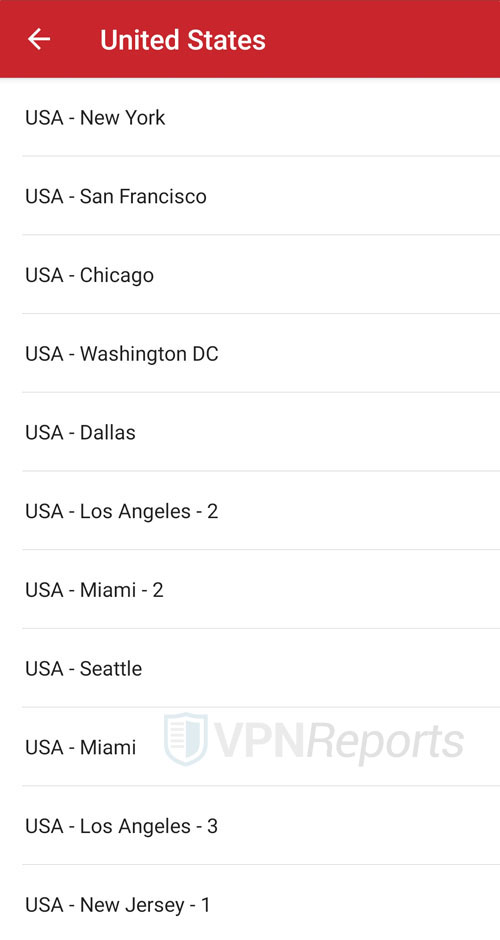The image size is (500, 940).
Task: Select the USA - Dallas location
Action: coord(250,432)
